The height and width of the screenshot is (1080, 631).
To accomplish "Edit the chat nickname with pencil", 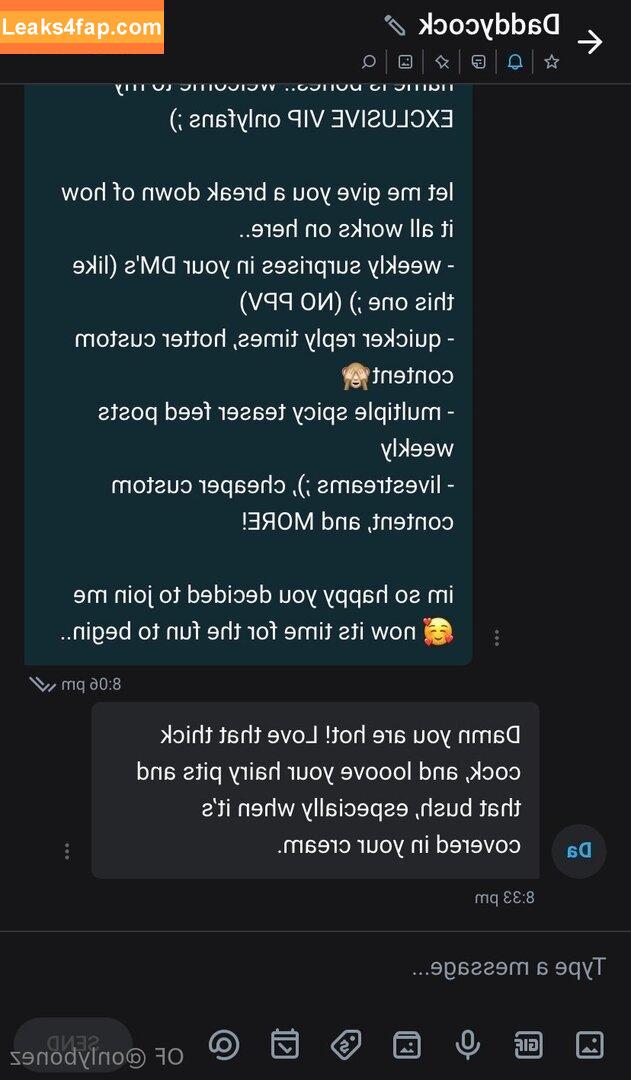I will (396, 25).
